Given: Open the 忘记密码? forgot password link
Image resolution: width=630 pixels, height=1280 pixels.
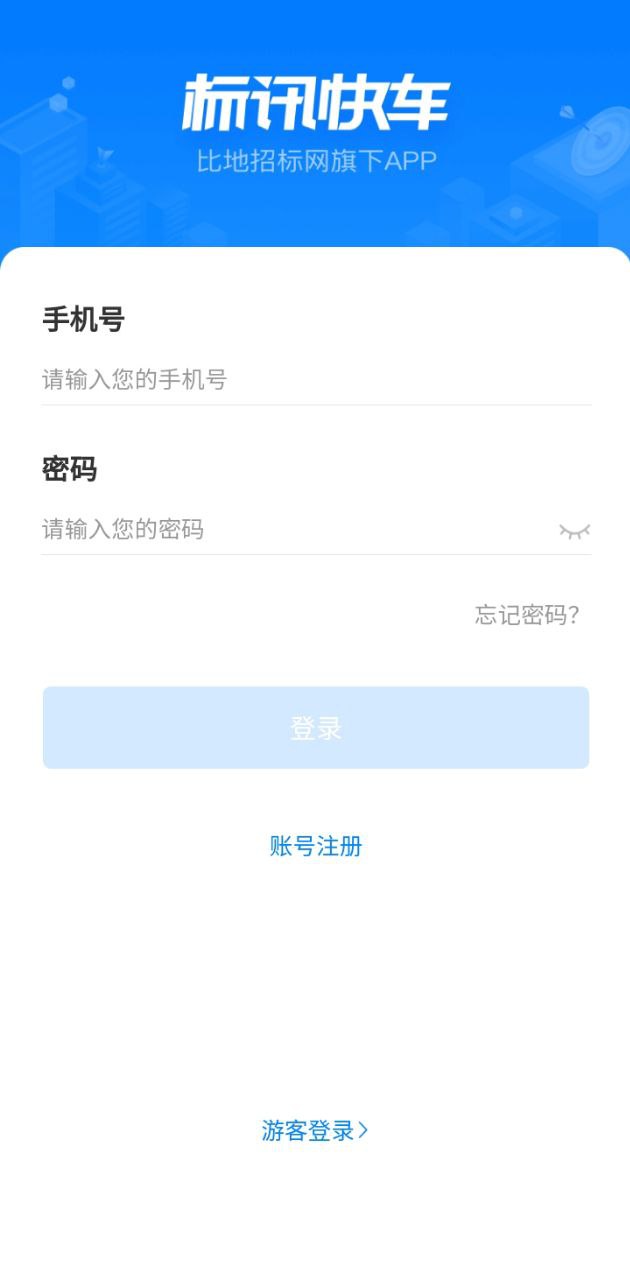Looking at the screenshot, I should click(527, 615).
